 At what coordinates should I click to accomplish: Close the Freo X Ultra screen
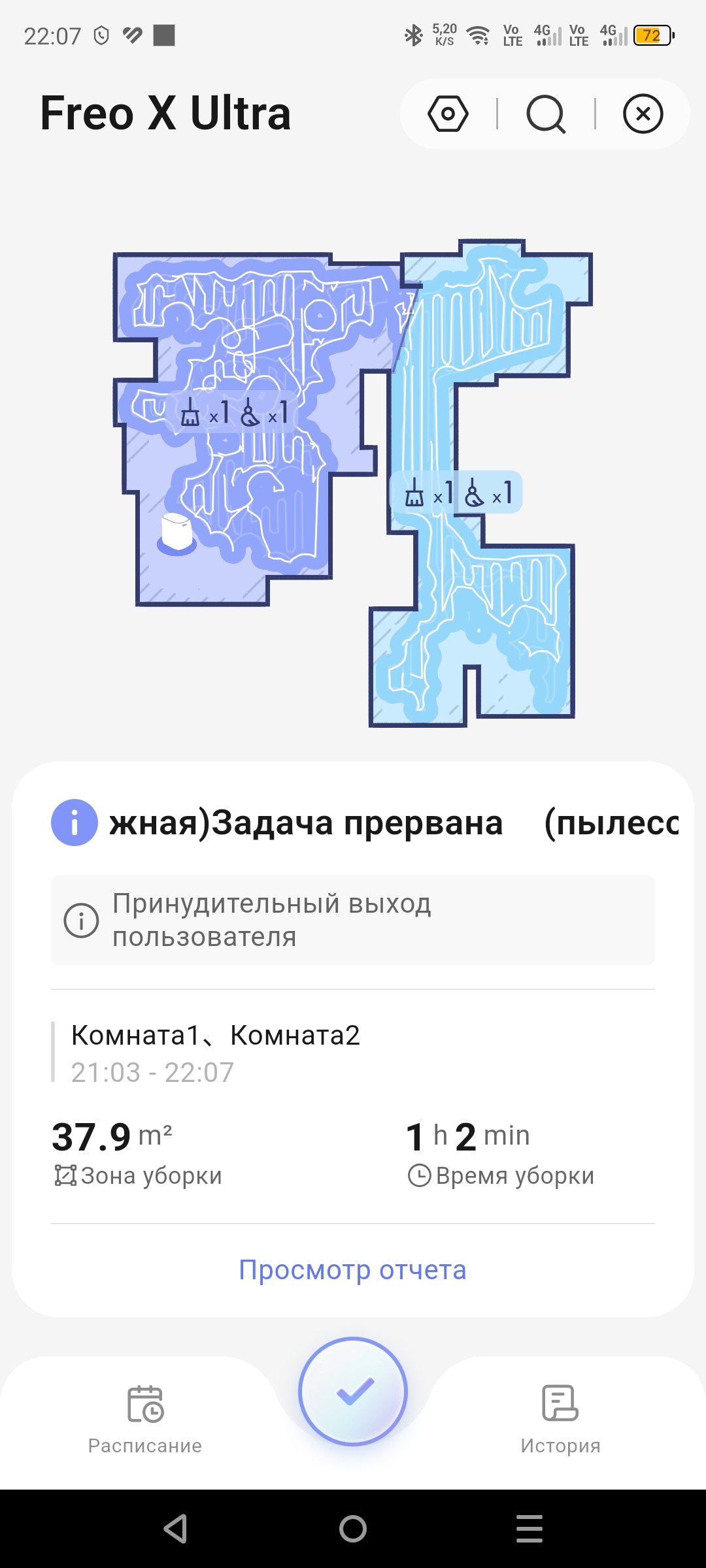tap(643, 114)
